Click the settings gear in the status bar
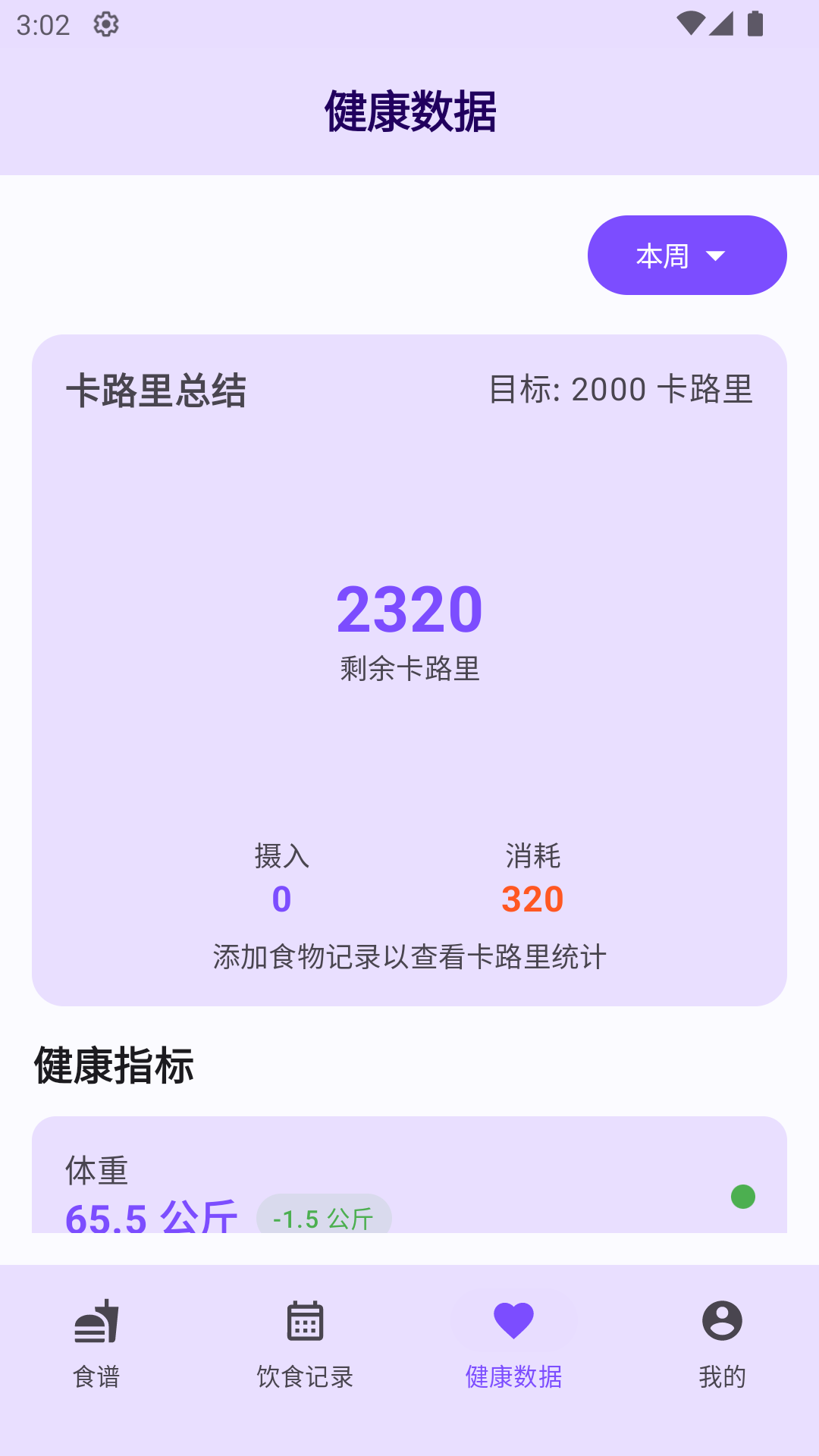819x1456 pixels. (105, 25)
